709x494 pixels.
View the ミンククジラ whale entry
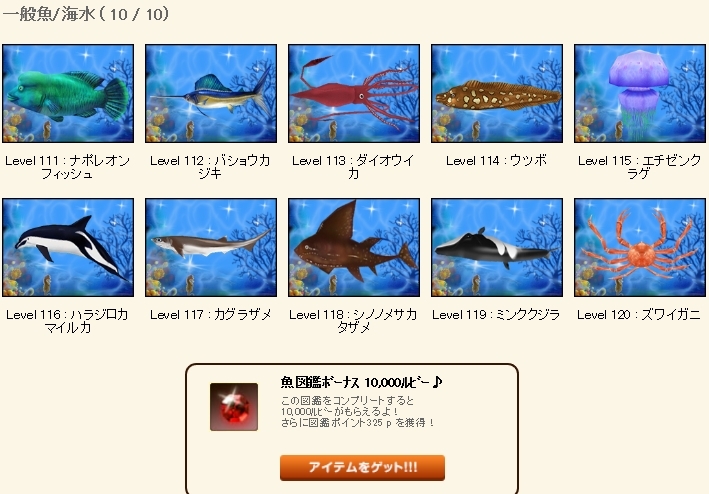point(496,248)
